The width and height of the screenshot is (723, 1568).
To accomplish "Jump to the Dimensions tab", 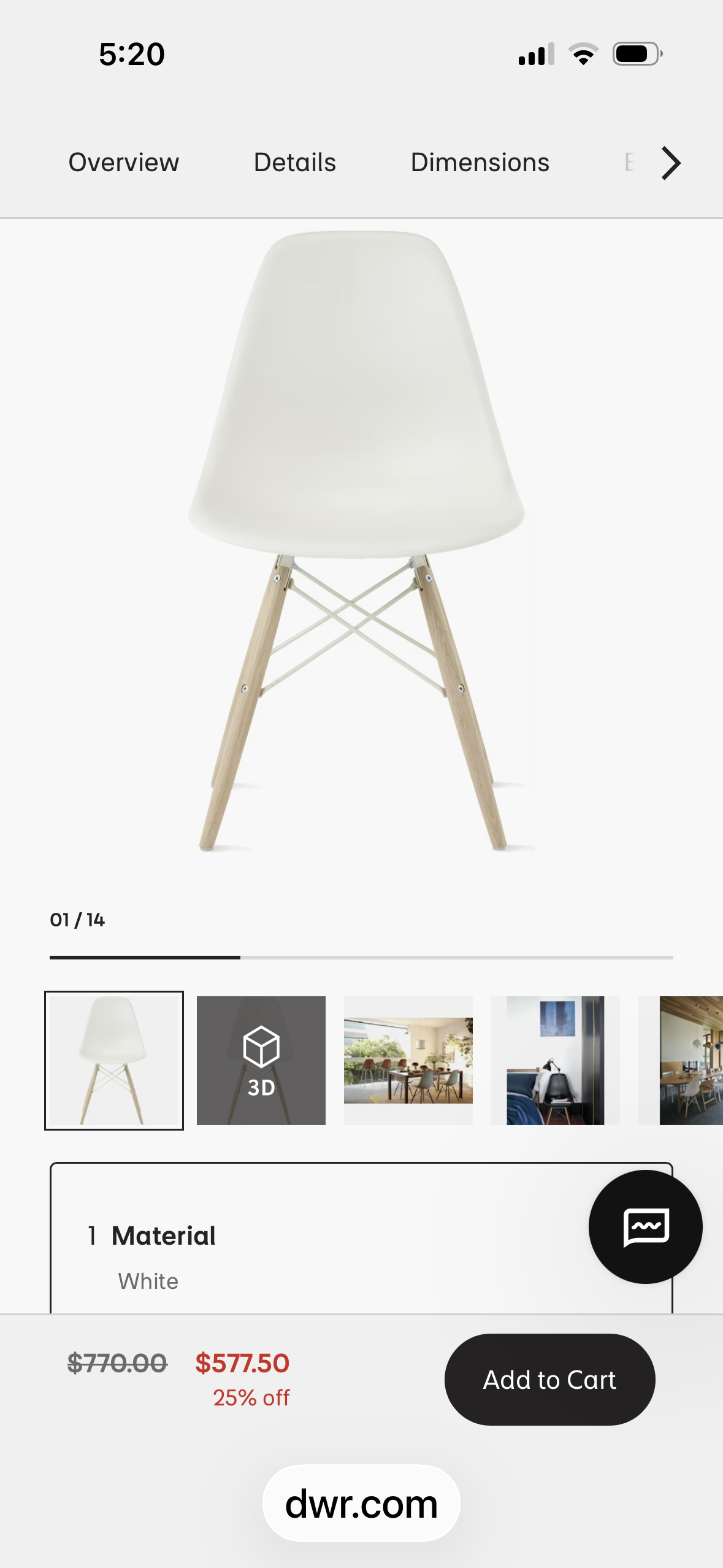I will 480,163.
